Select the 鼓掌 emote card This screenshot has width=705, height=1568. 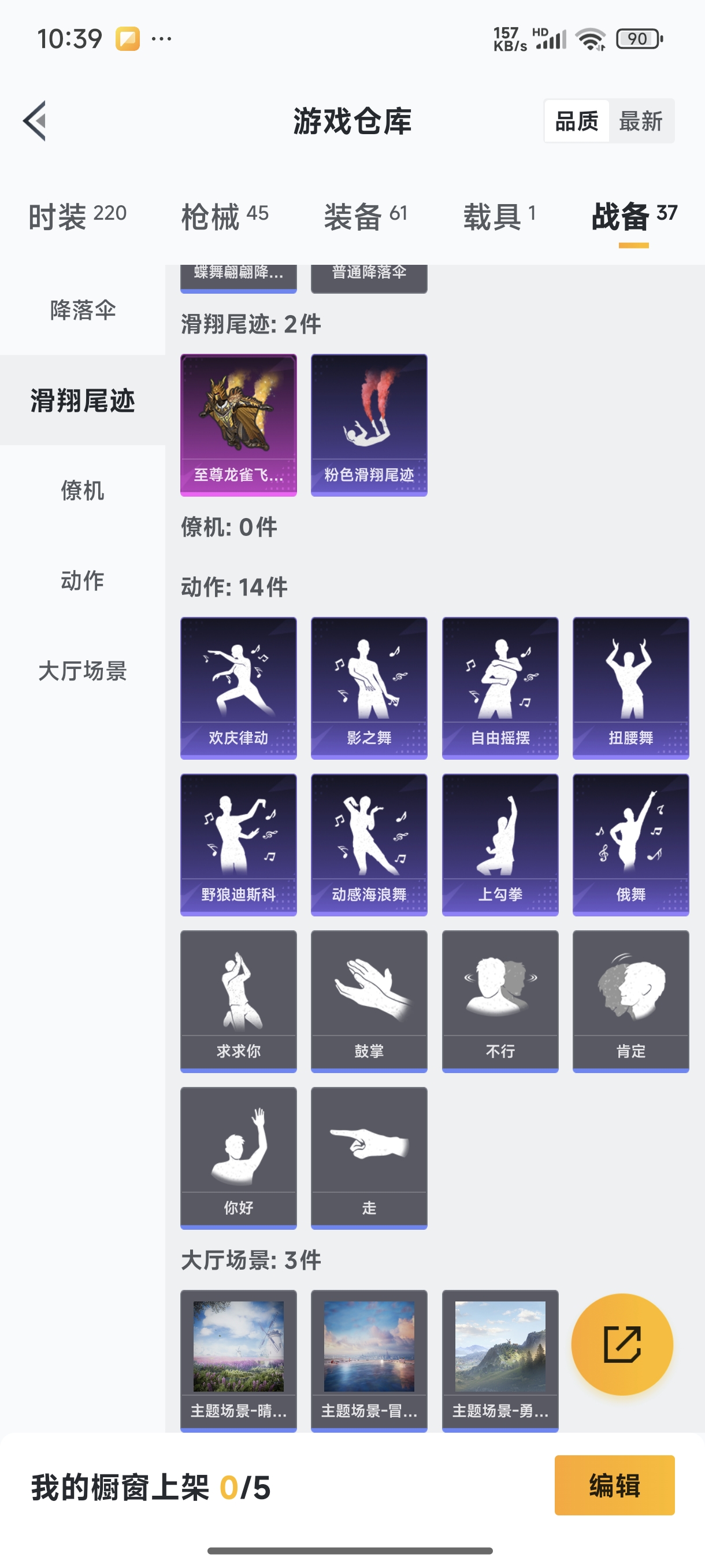[369, 1001]
